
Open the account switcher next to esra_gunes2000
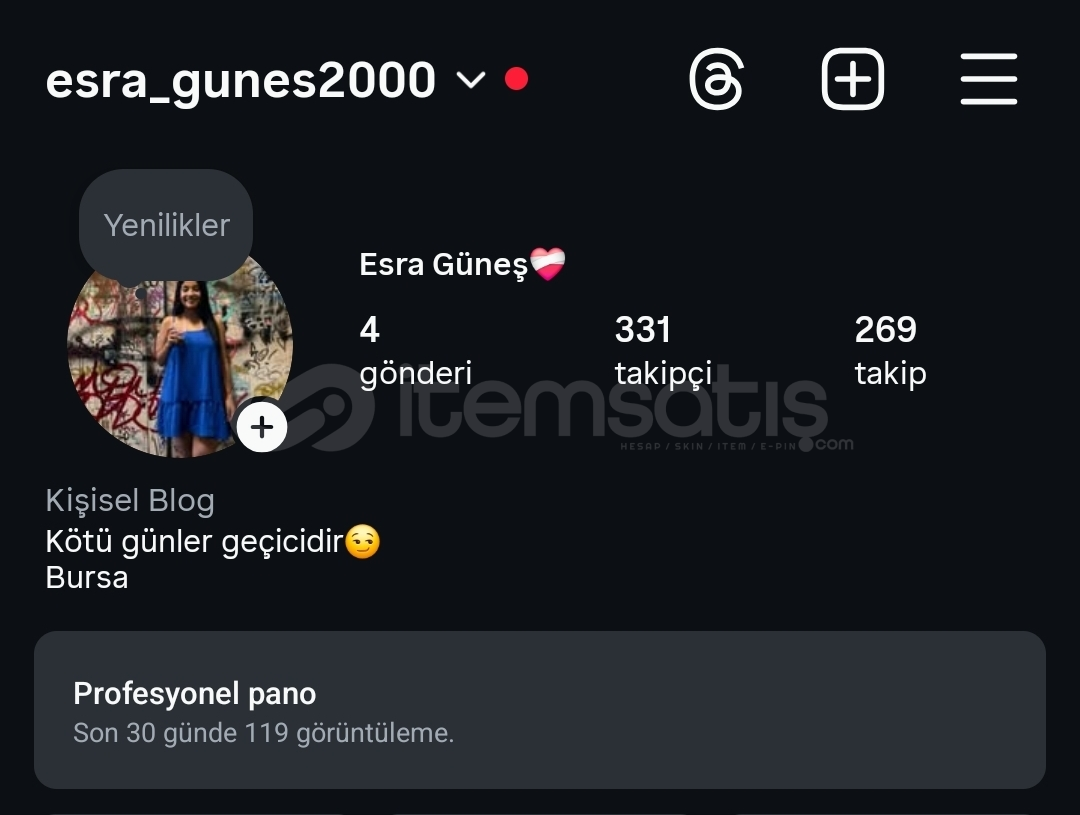(470, 80)
